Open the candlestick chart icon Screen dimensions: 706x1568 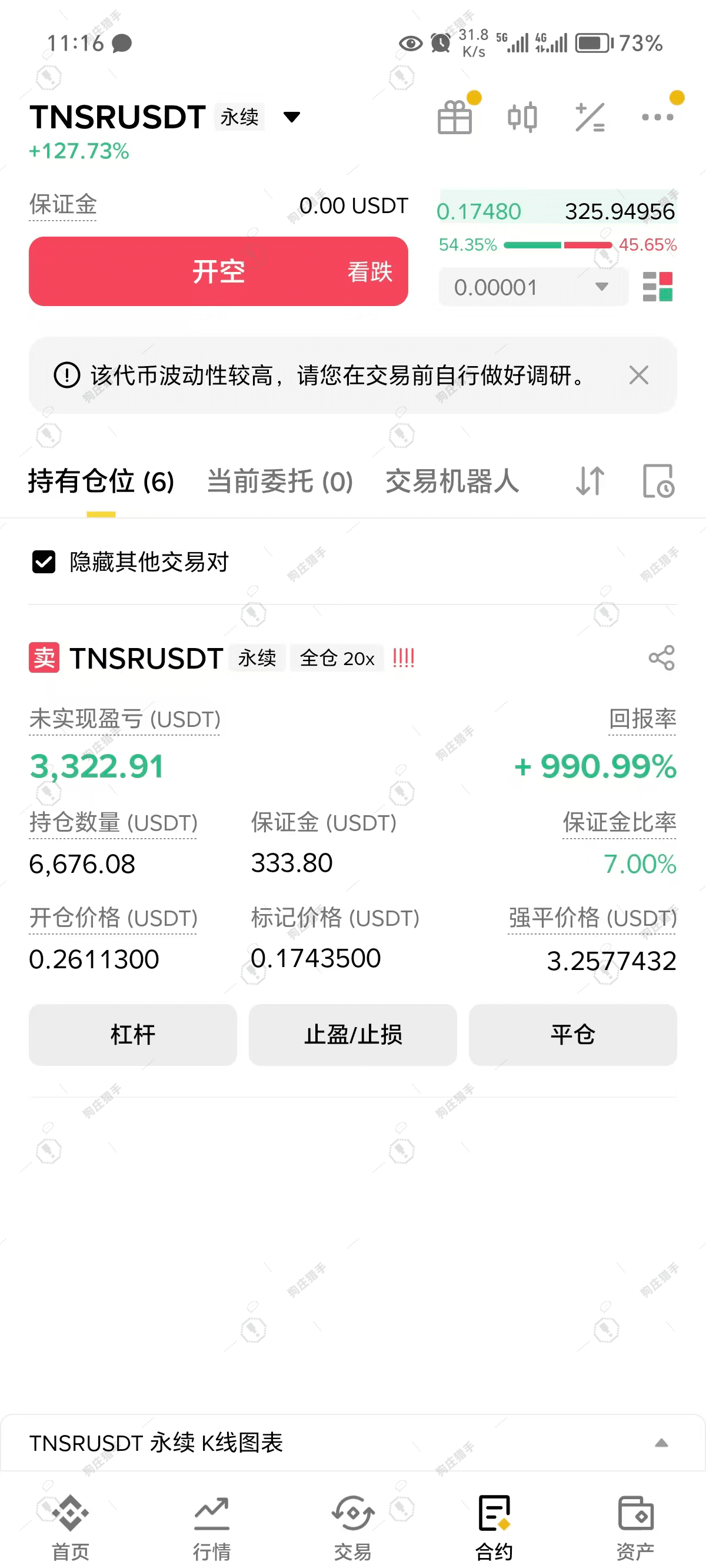[522, 117]
